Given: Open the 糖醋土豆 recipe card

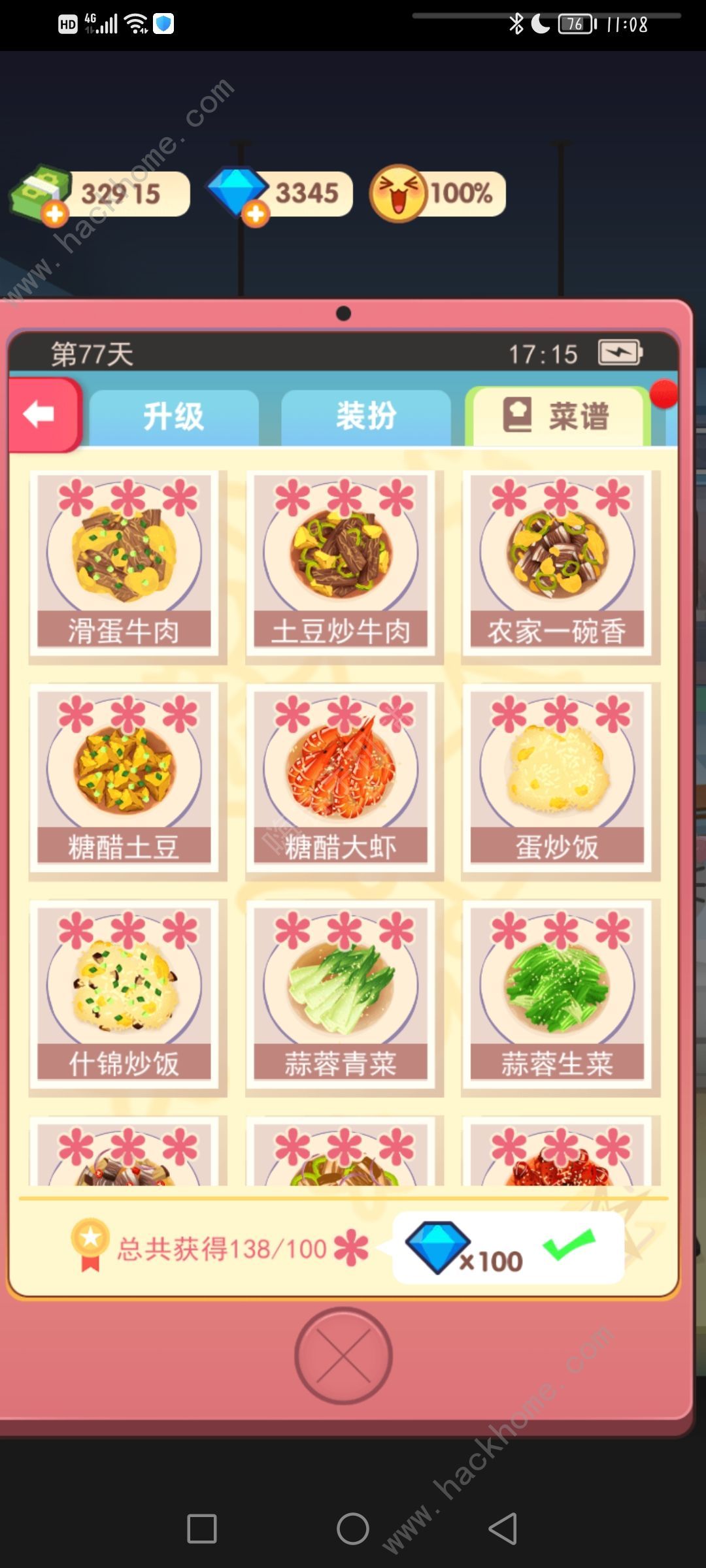Looking at the screenshot, I should pos(124,779).
